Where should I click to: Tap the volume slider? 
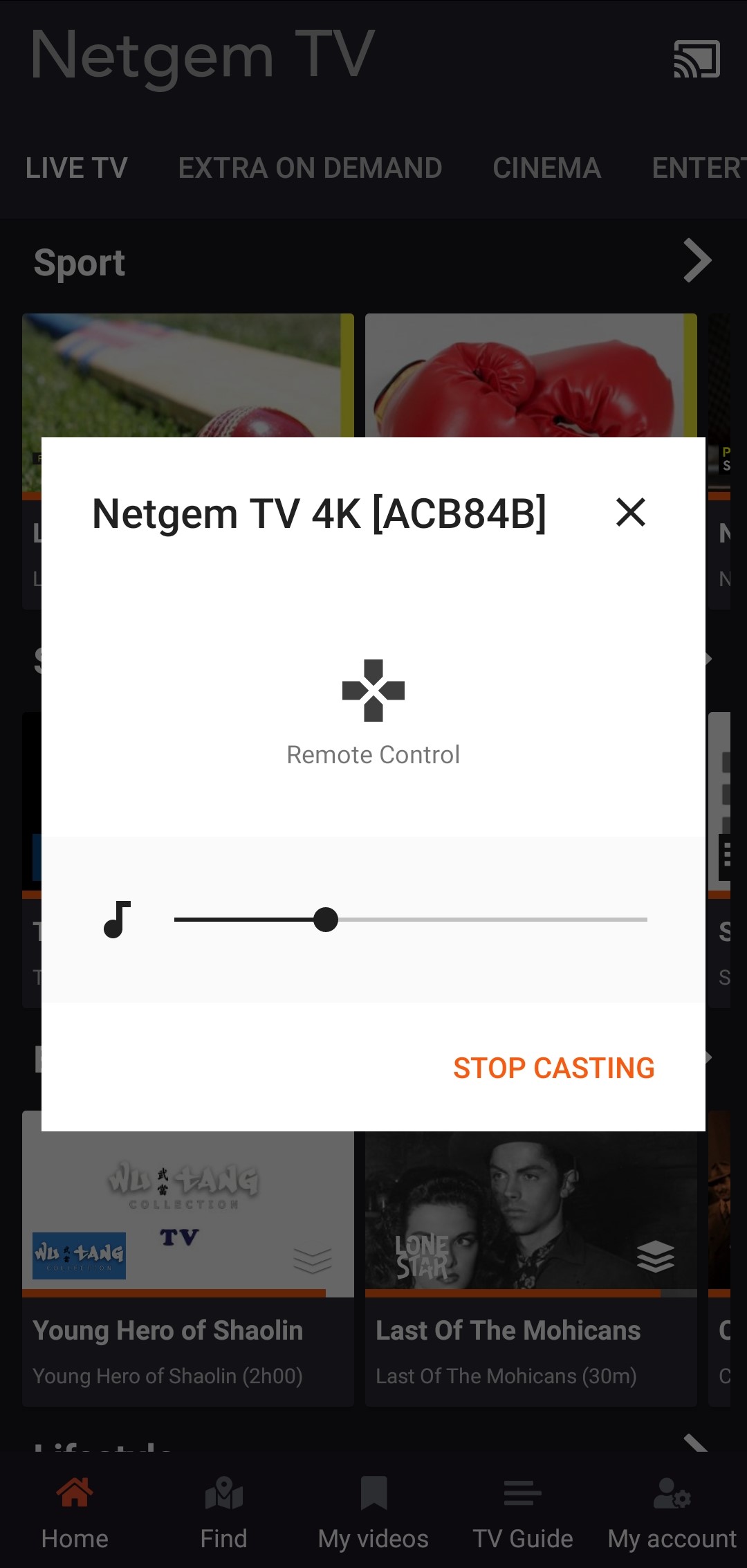tap(410, 920)
